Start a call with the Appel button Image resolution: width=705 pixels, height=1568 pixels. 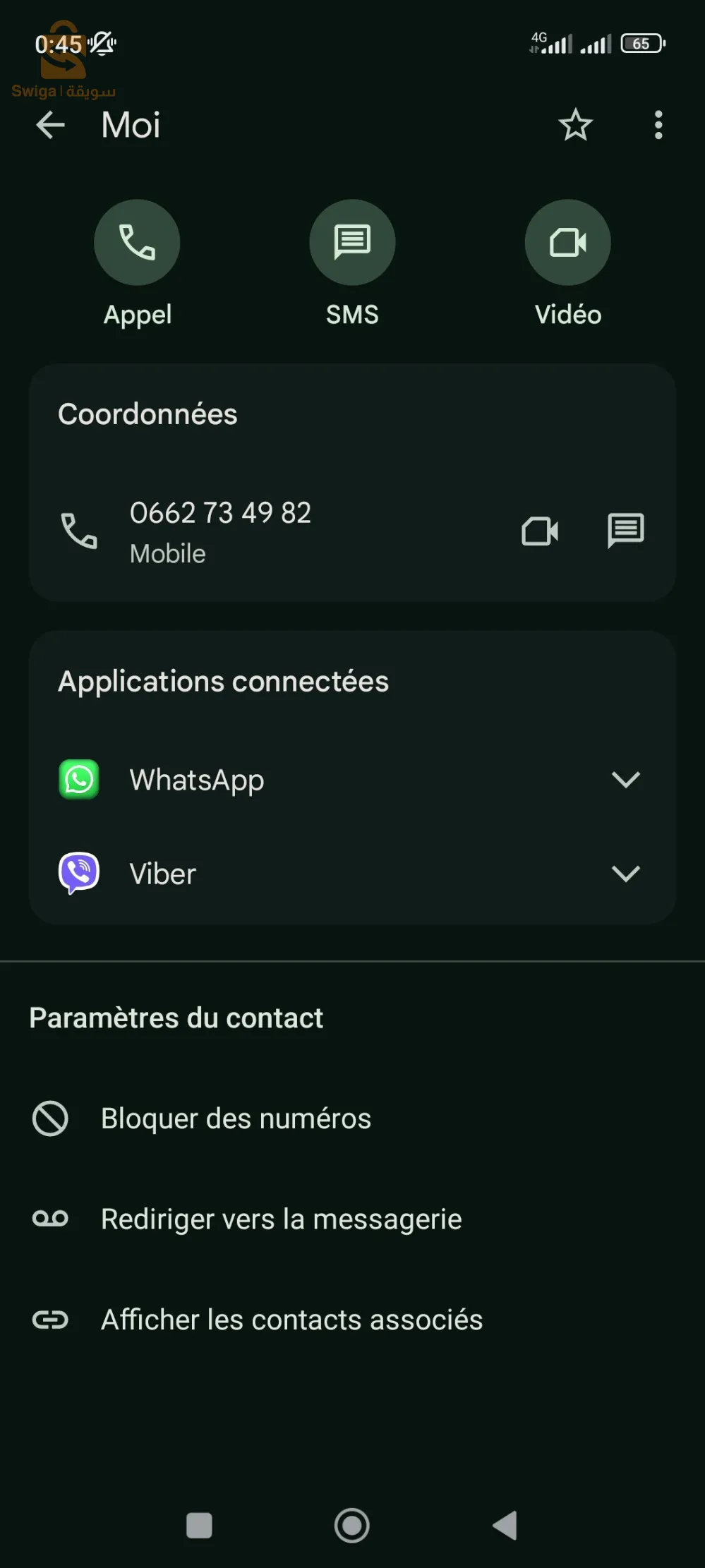(137, 243)
